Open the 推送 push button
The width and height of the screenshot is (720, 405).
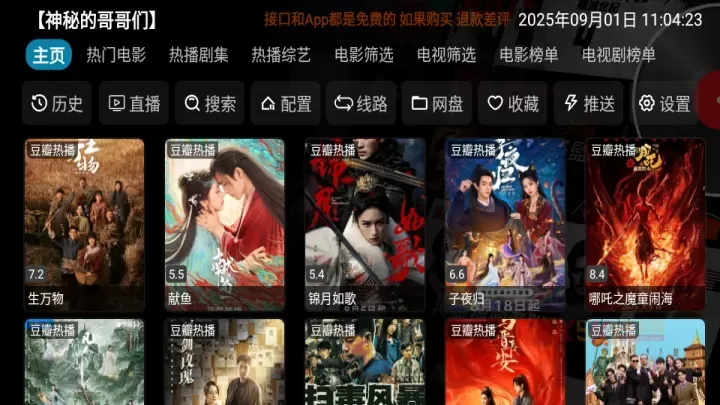[589, 103]
